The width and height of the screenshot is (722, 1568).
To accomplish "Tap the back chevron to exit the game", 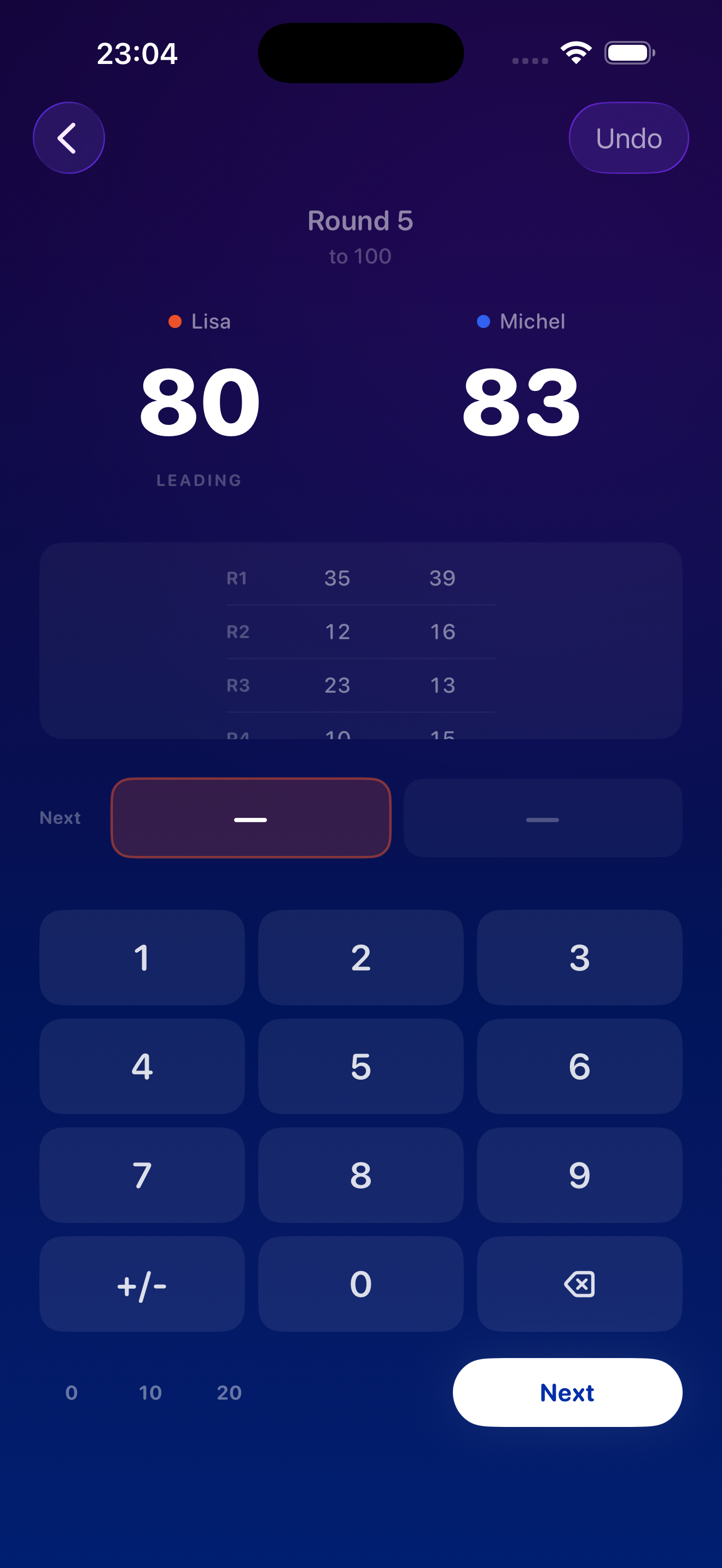I will point(69,138).
